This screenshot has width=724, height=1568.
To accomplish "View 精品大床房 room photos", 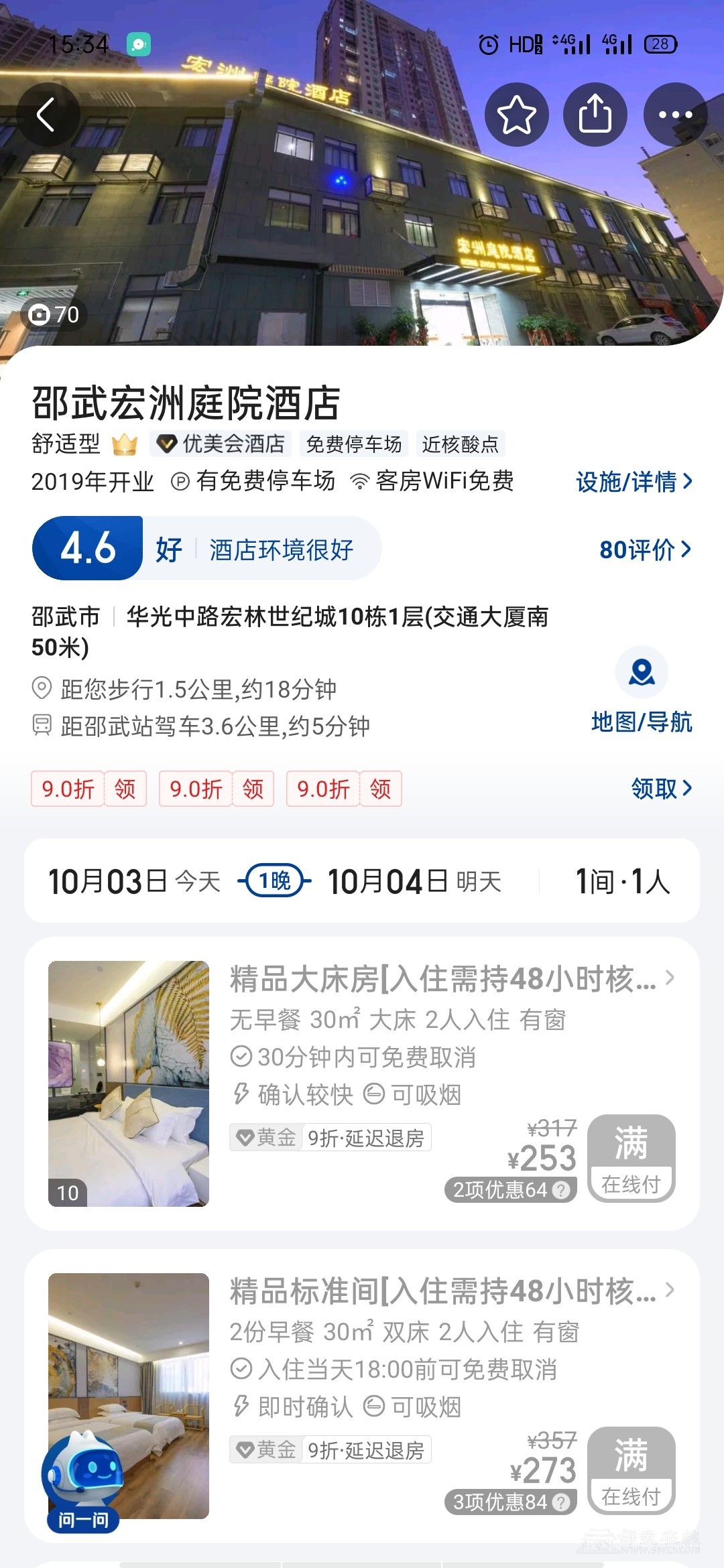I will click(129, 1084).
